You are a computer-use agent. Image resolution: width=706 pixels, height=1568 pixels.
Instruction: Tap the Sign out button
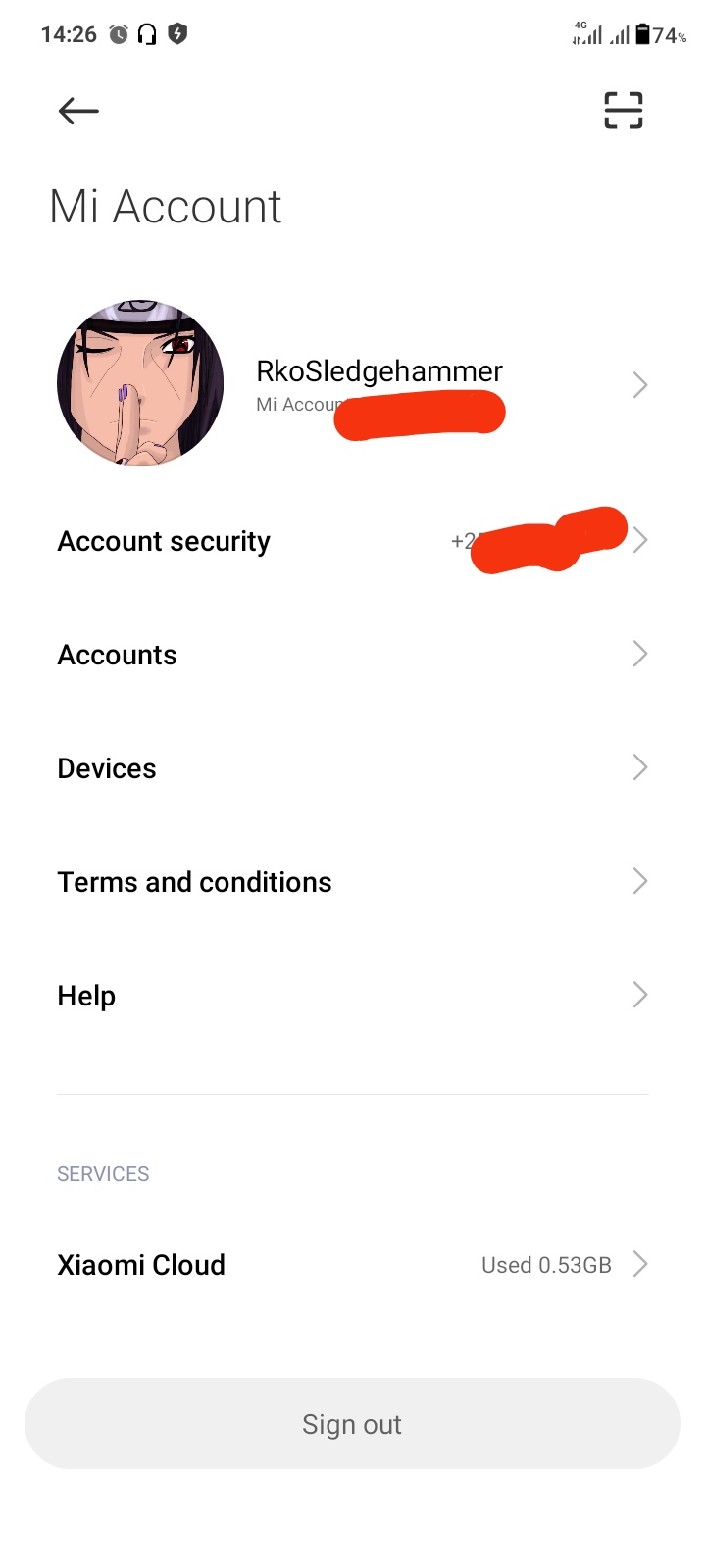tap(352, 1424)
